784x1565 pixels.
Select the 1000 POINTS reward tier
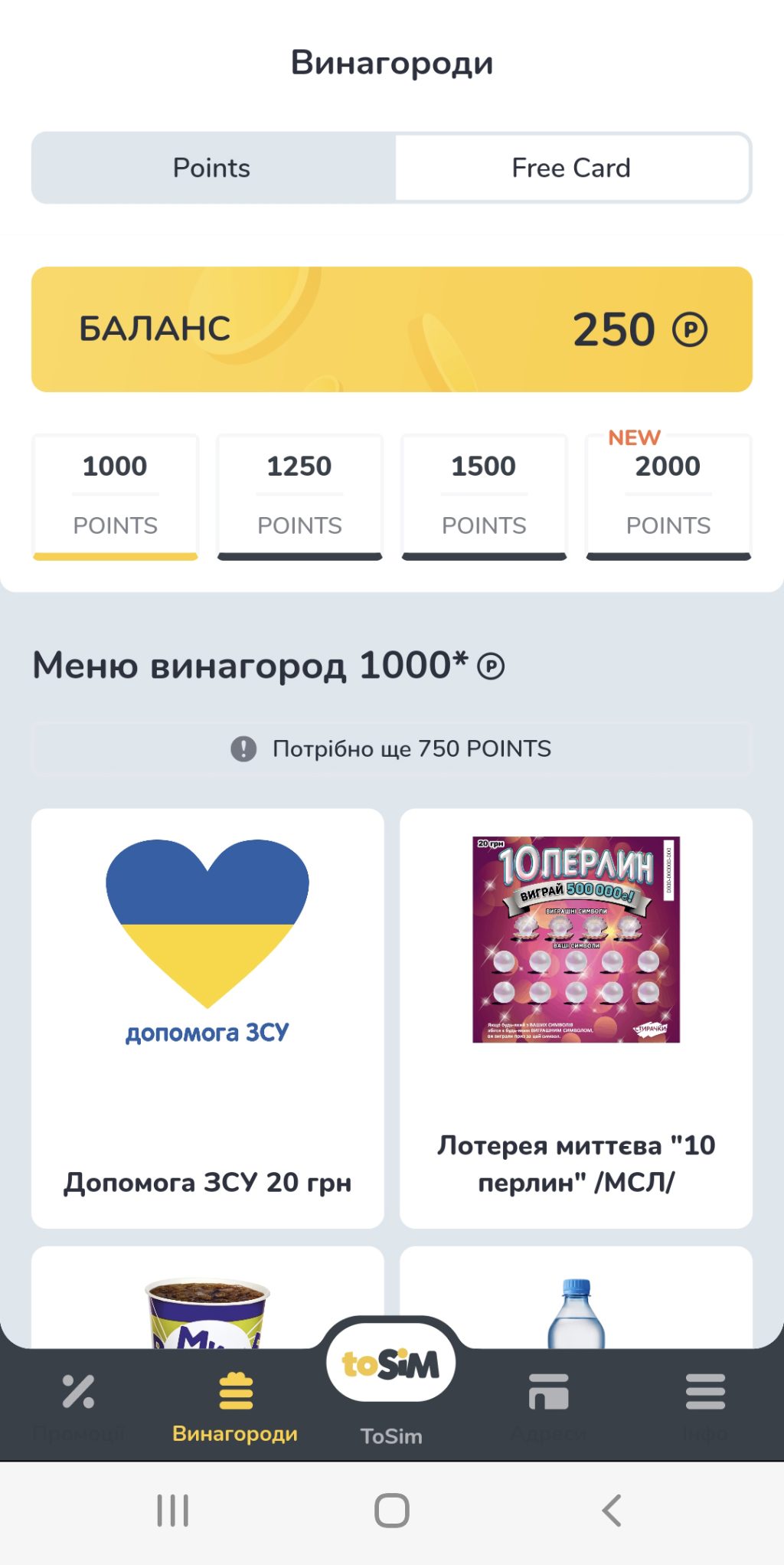click(x=115, y=496)
